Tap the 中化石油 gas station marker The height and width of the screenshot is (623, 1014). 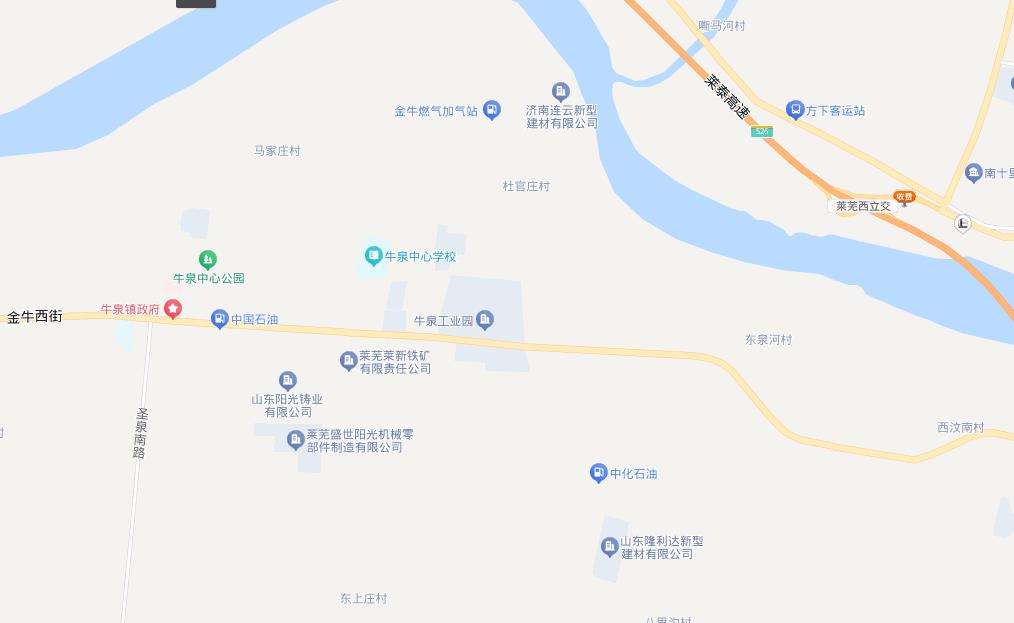tap(598, 473)
